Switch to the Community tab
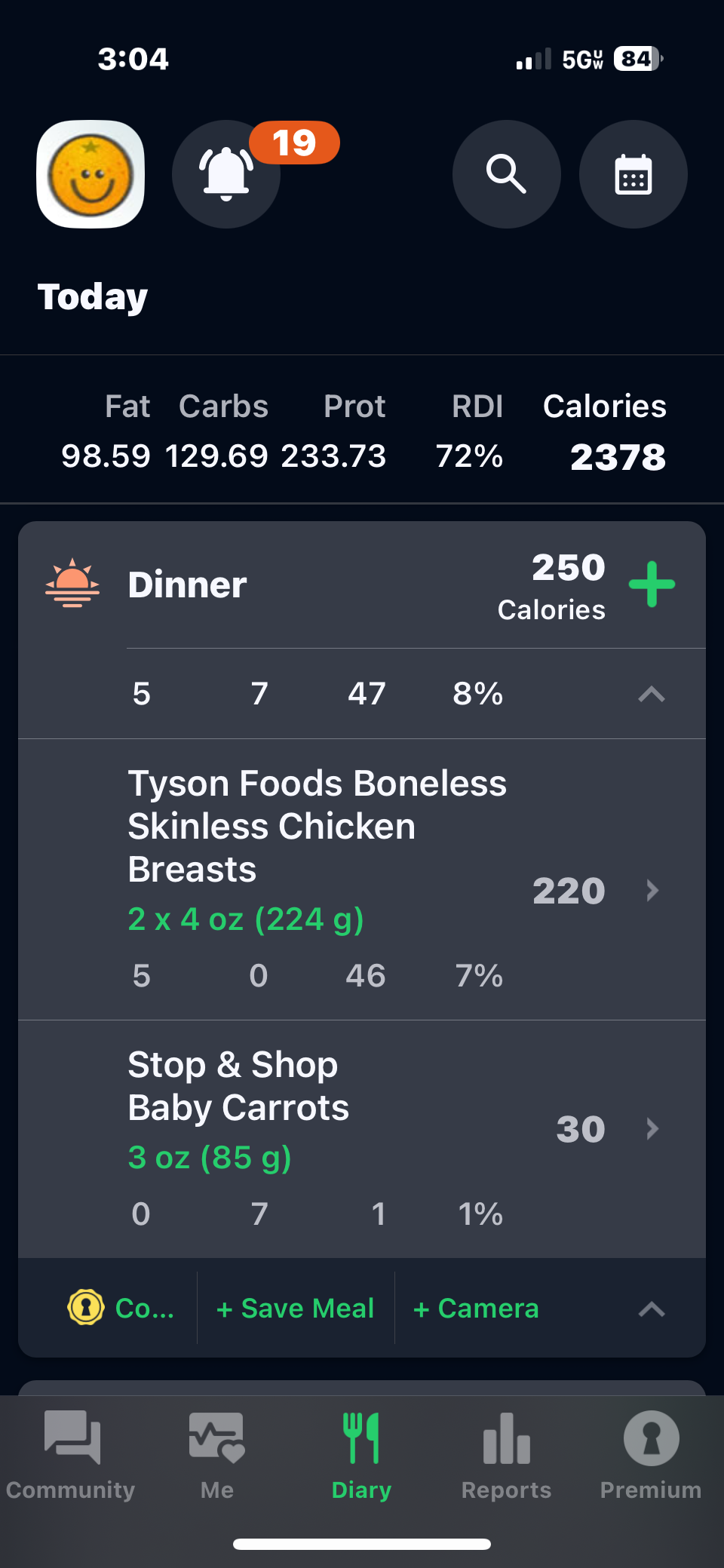Viewport: 724px width, 1568px height. coord(71,1456)
